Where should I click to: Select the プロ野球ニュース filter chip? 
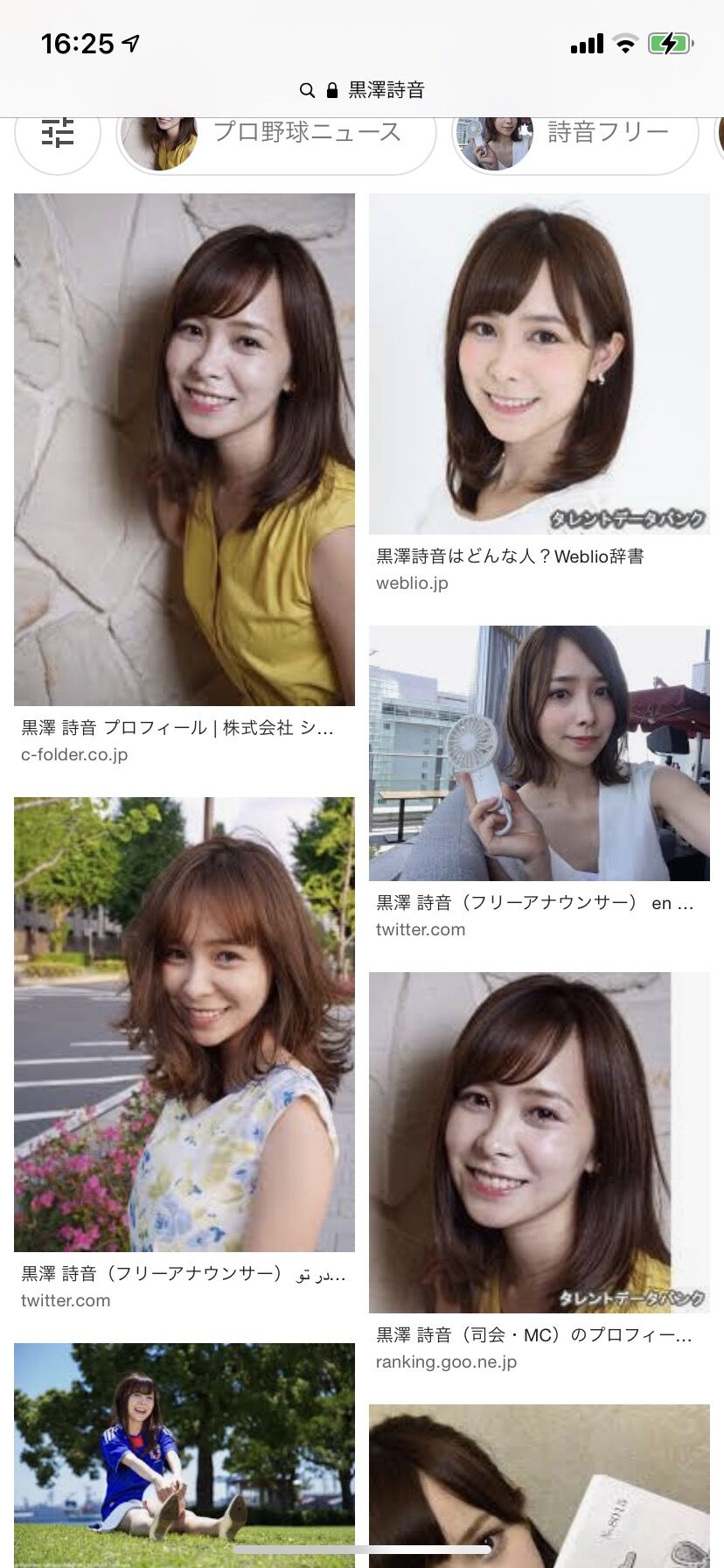tap(306, 134)
